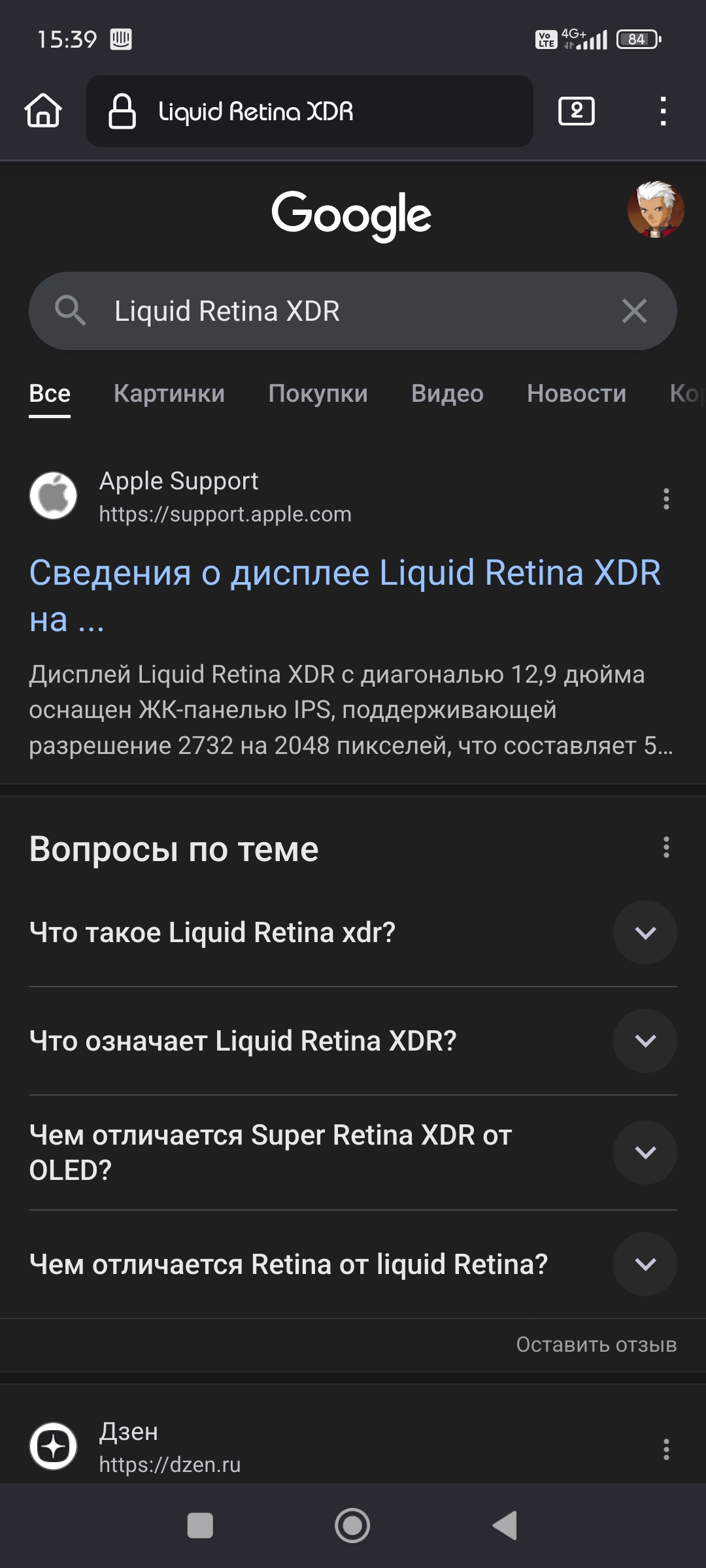Switch to the Картинки tab
Viewport: 706px width, 1568px height.
click(169, 393)
